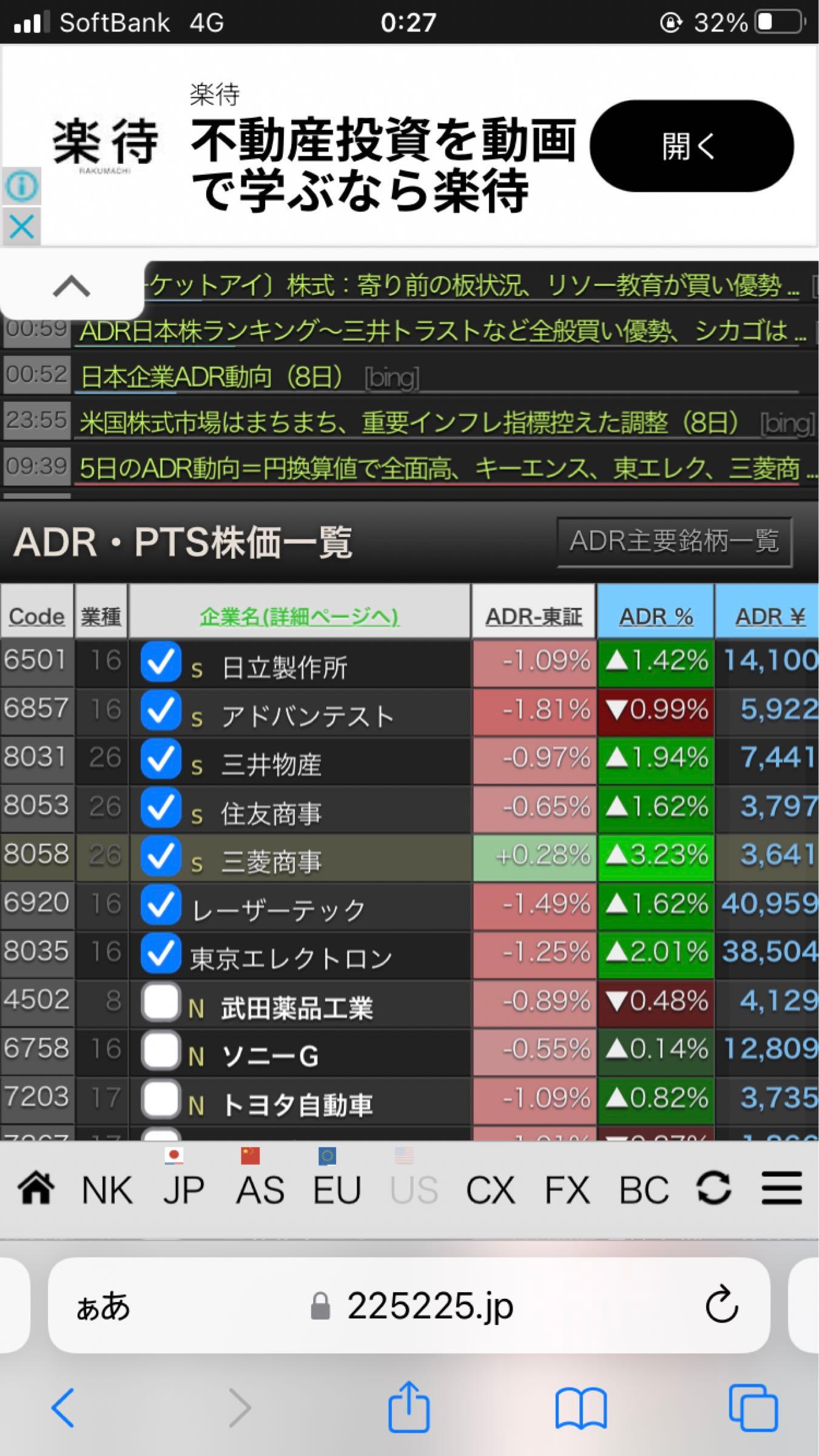Open the Safari share sheet

[x=408, y=1406]
